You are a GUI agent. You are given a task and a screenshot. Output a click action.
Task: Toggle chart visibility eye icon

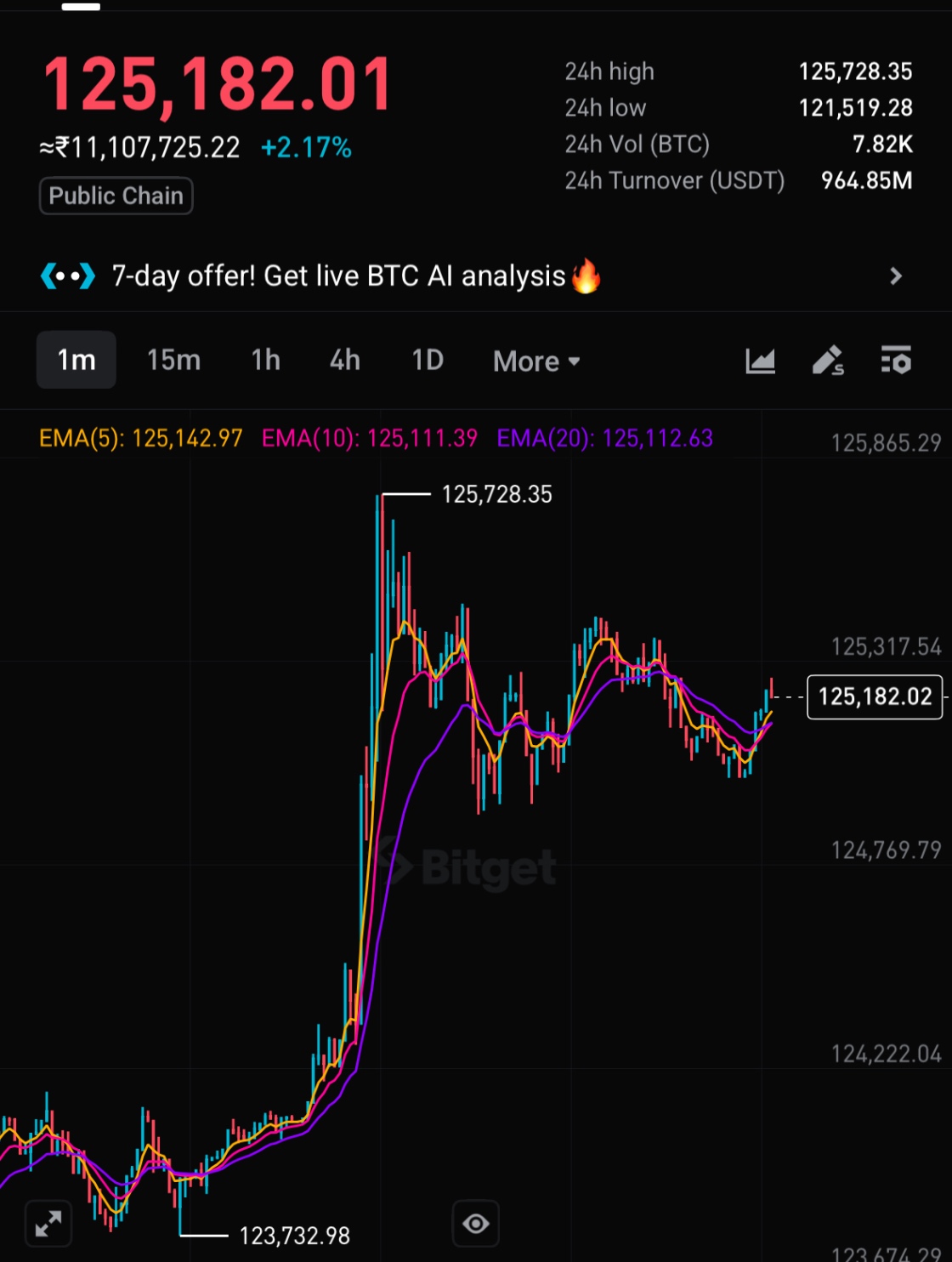[x=476, y=1224]
